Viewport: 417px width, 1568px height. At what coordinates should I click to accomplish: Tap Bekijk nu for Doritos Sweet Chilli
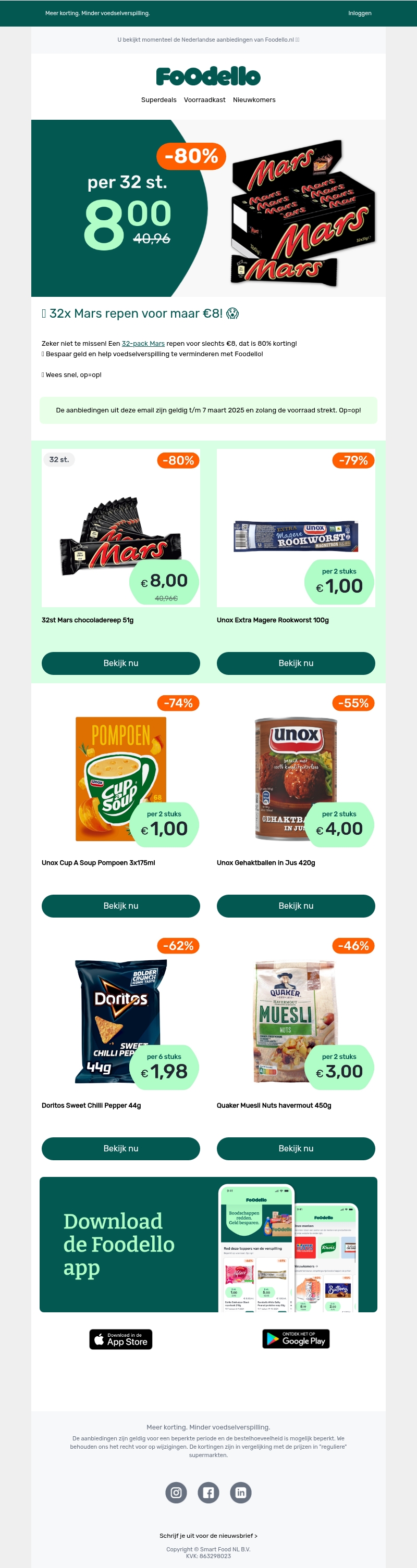pos(121,1148)
